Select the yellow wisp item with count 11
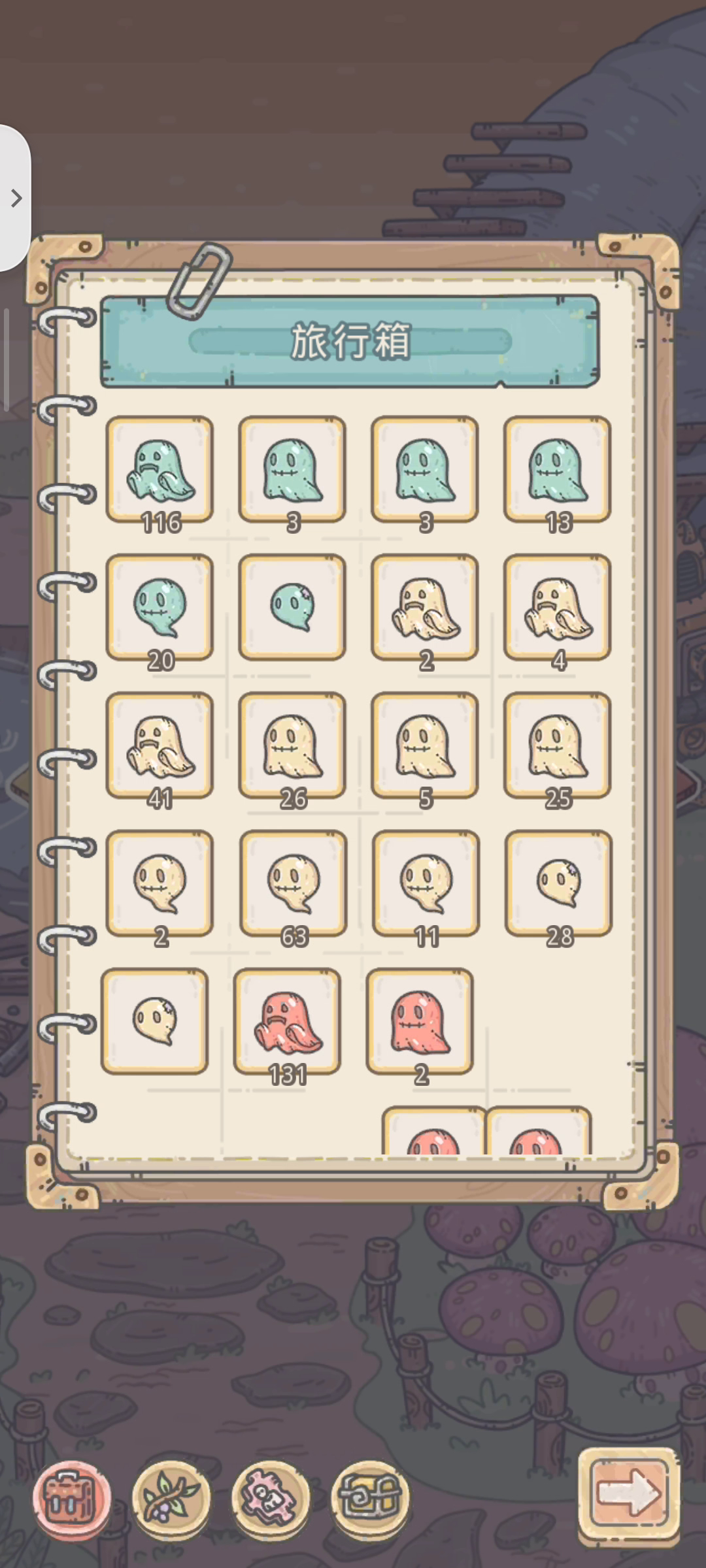This screenshot has width=706, height=1568. coord(426,883)
